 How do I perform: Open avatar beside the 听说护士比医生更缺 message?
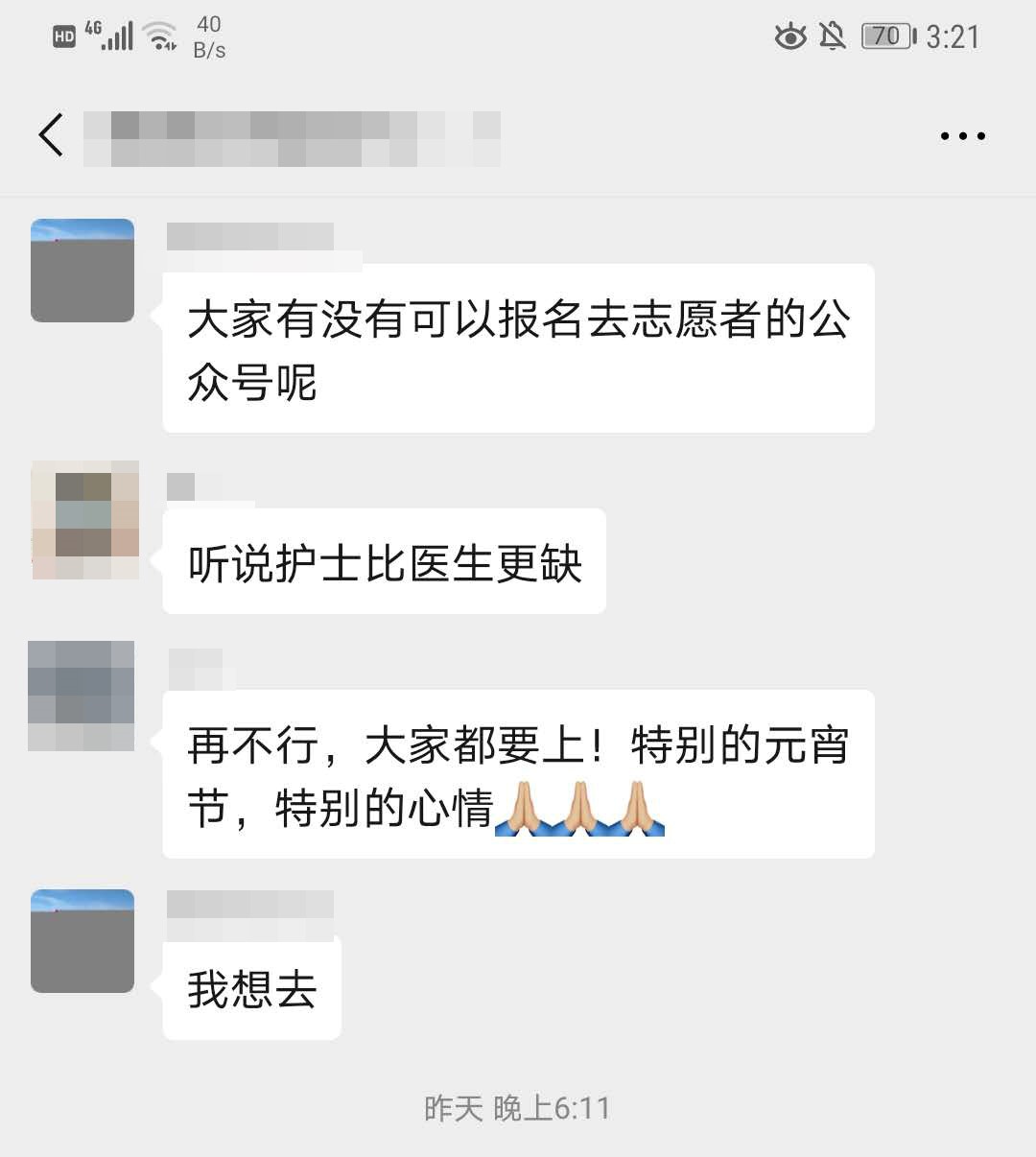85,520
